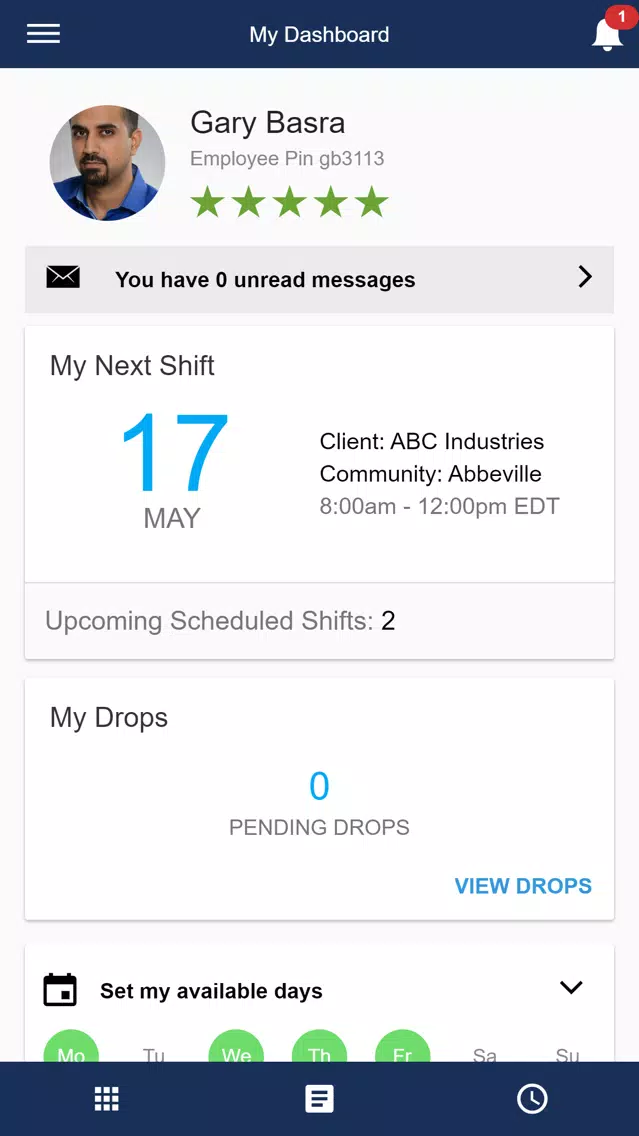Open the hamburger drawer menu

43,34
